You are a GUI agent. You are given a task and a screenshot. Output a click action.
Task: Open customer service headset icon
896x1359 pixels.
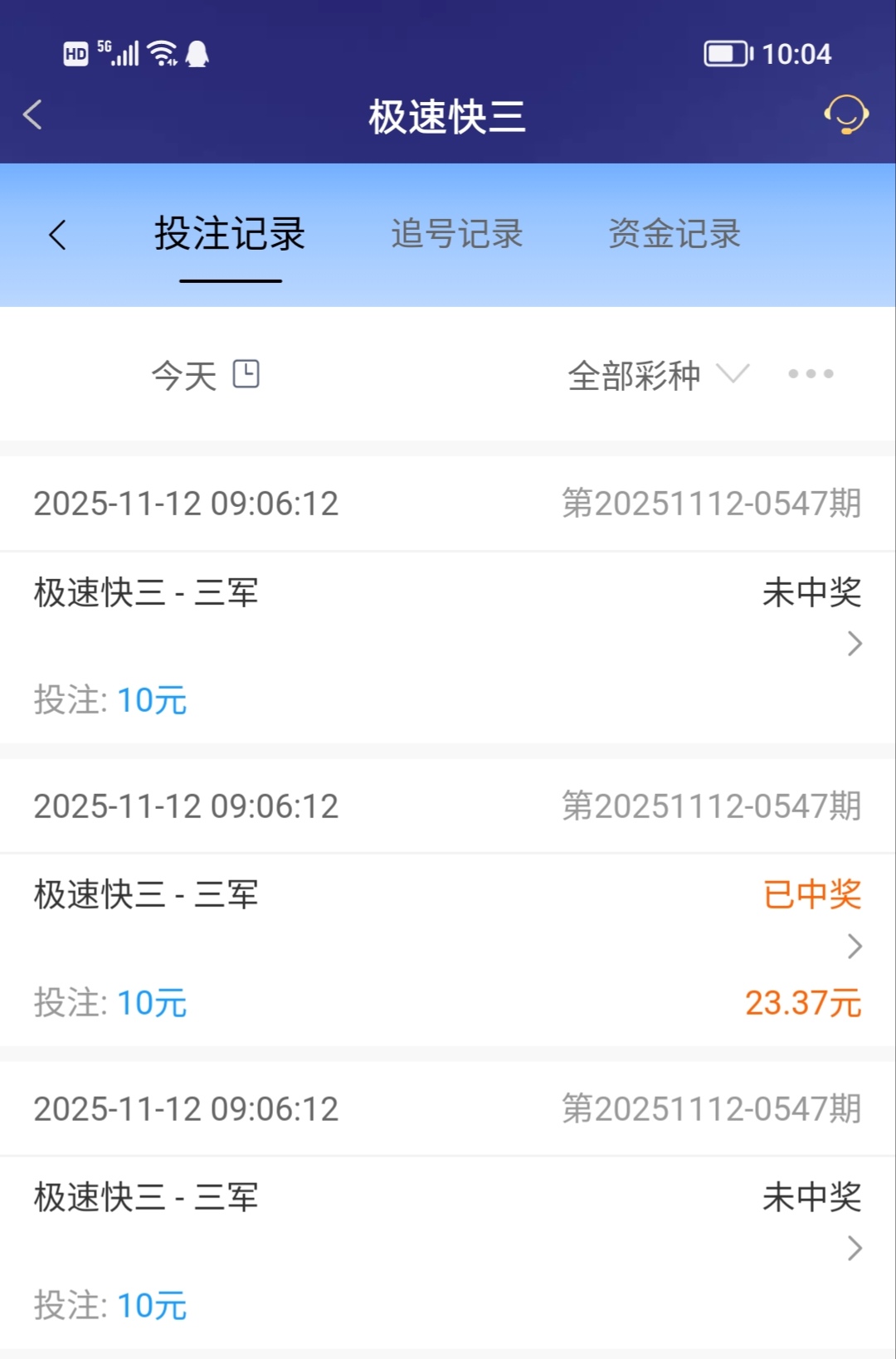(845, 114)
